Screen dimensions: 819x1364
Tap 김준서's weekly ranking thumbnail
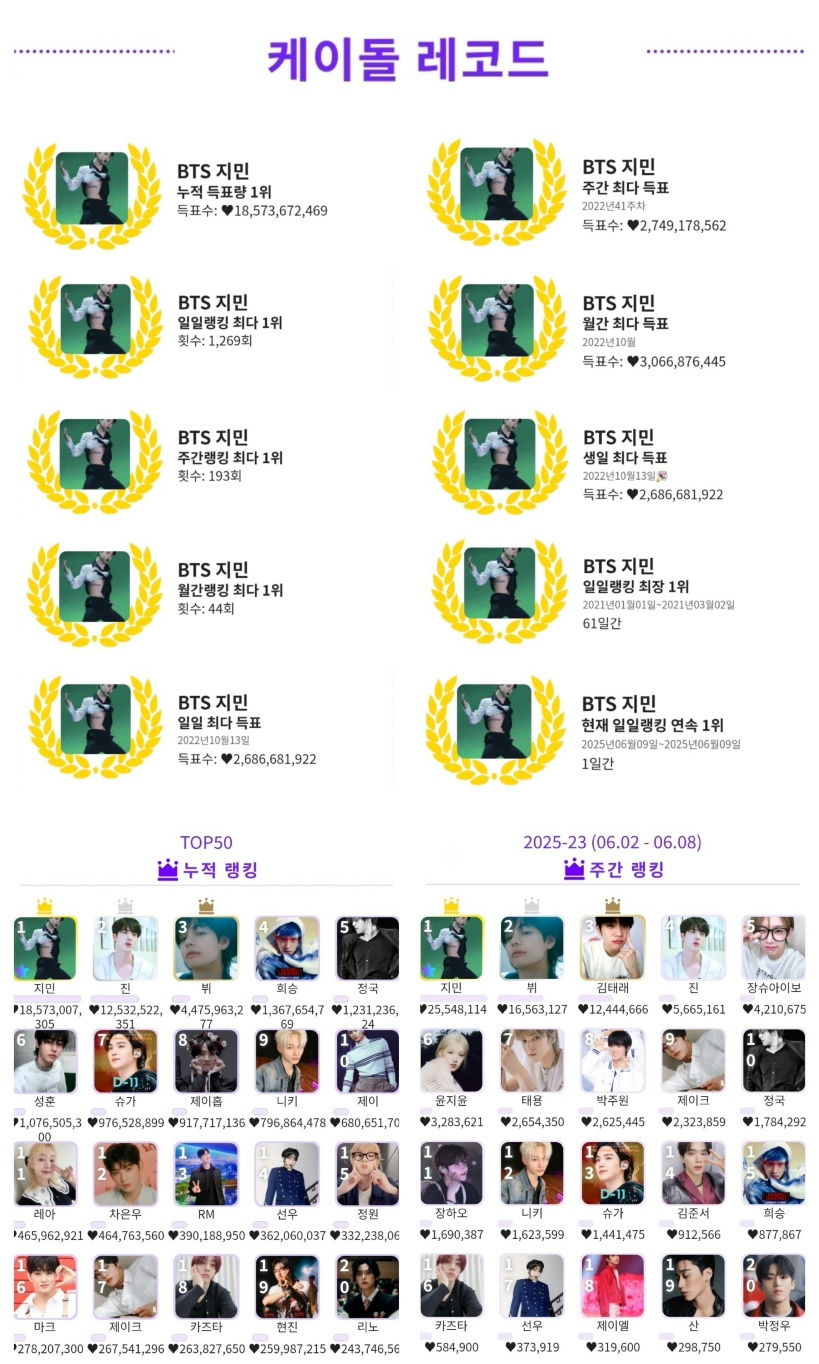click(x=692, y=1174)
